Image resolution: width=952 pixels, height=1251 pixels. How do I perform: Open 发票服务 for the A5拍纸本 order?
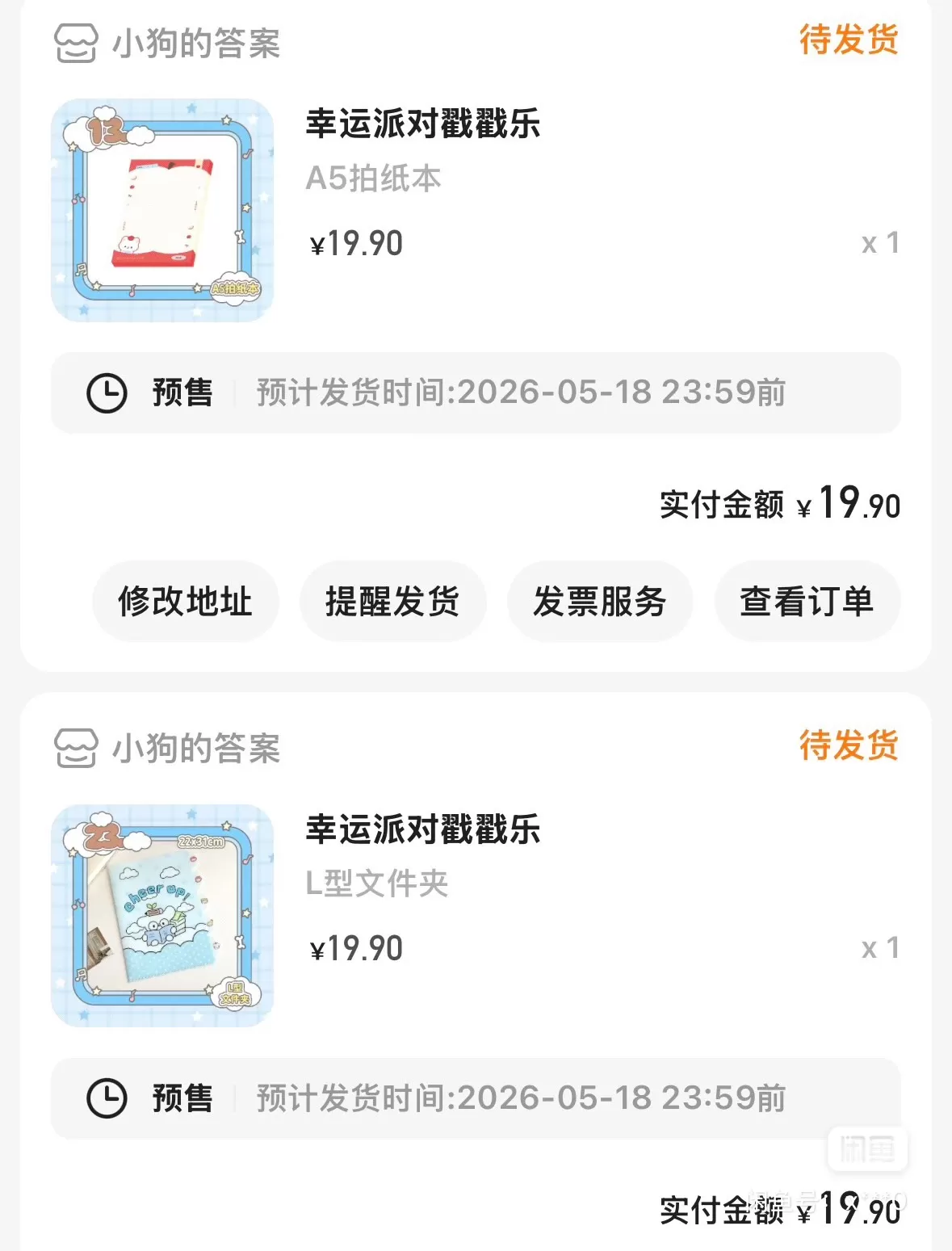click(x=599, y=602)
